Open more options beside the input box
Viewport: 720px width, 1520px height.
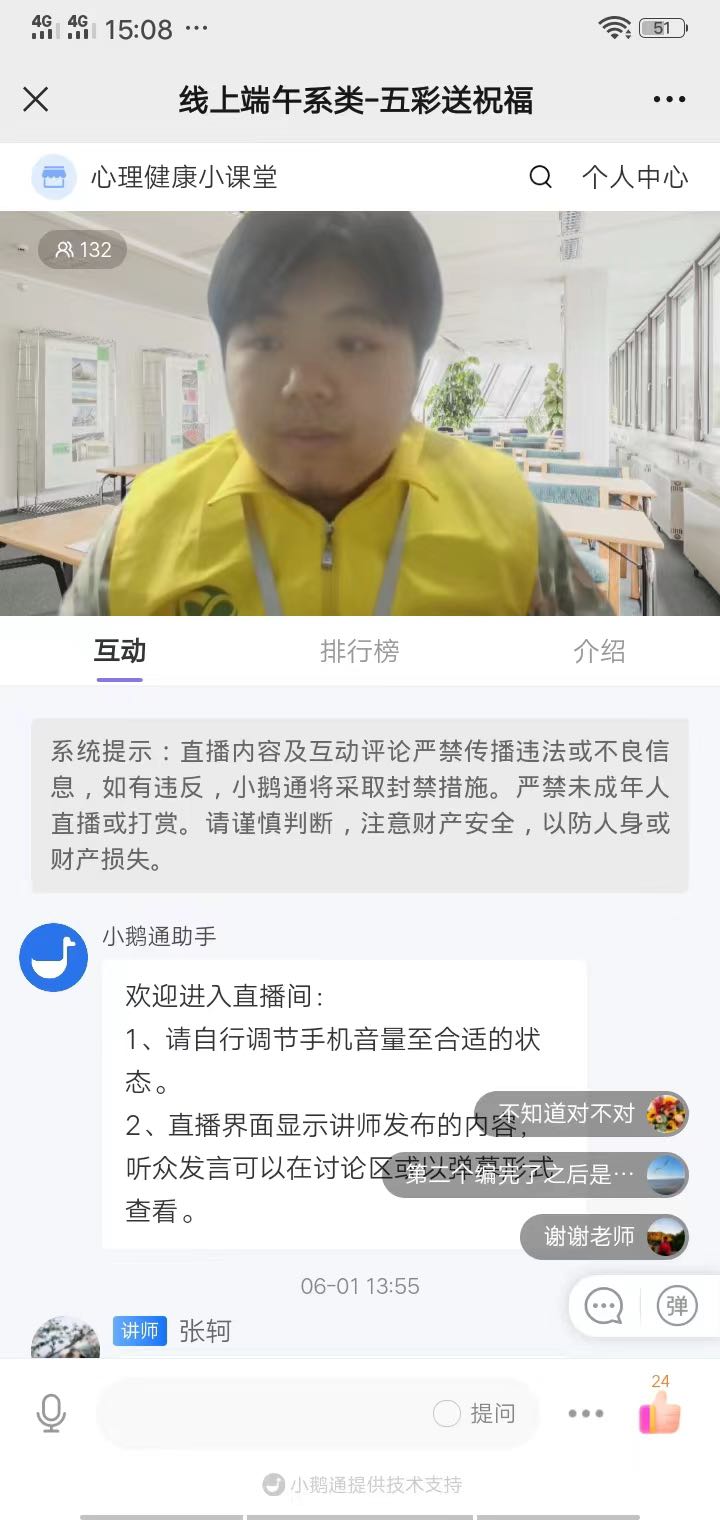tap(586, 1413)
